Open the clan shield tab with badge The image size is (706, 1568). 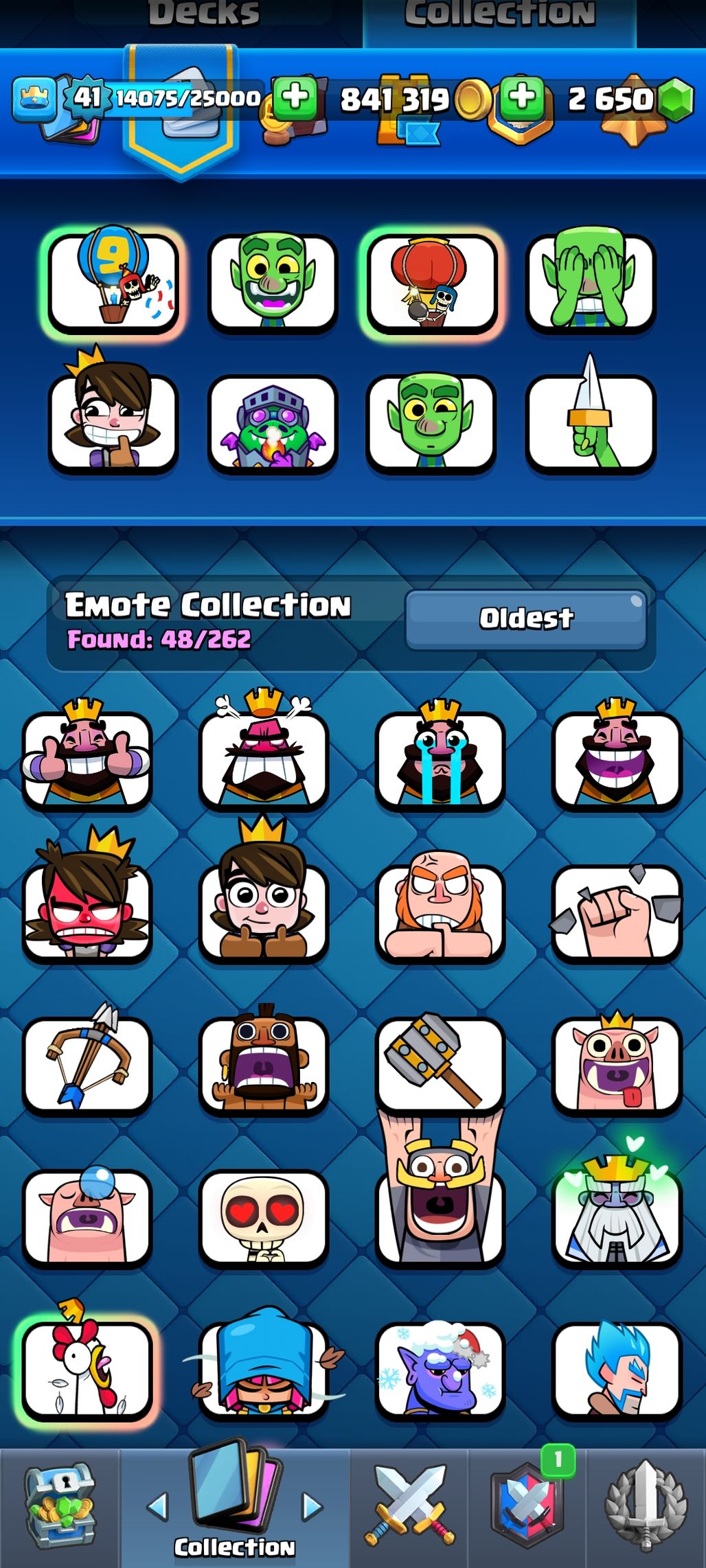pyautogui.click(x=527, y=1508)
